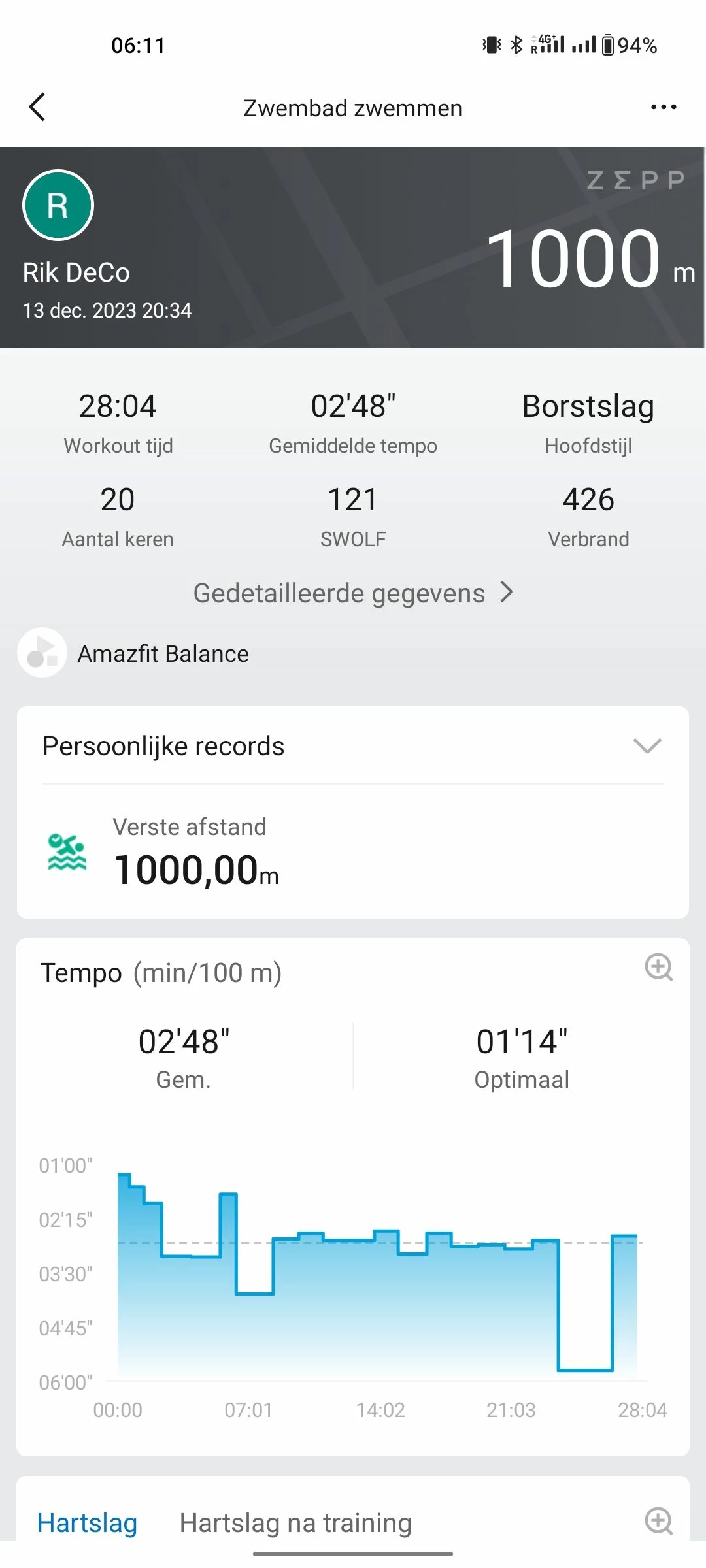Zoom into the Hartslag chart
This screenshot has height=1568, width=706.
click(x=659, y=1521)
